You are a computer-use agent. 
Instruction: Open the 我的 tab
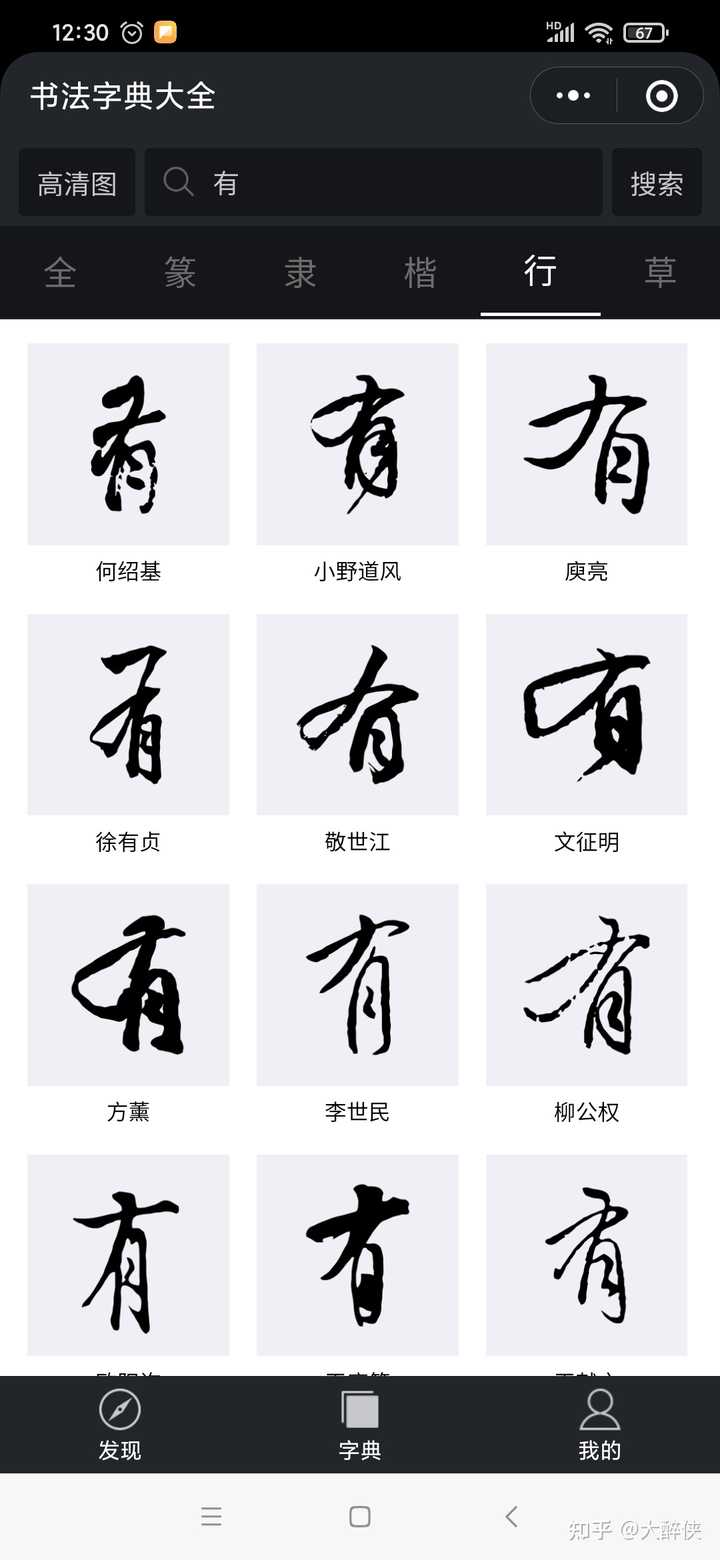600,1424
